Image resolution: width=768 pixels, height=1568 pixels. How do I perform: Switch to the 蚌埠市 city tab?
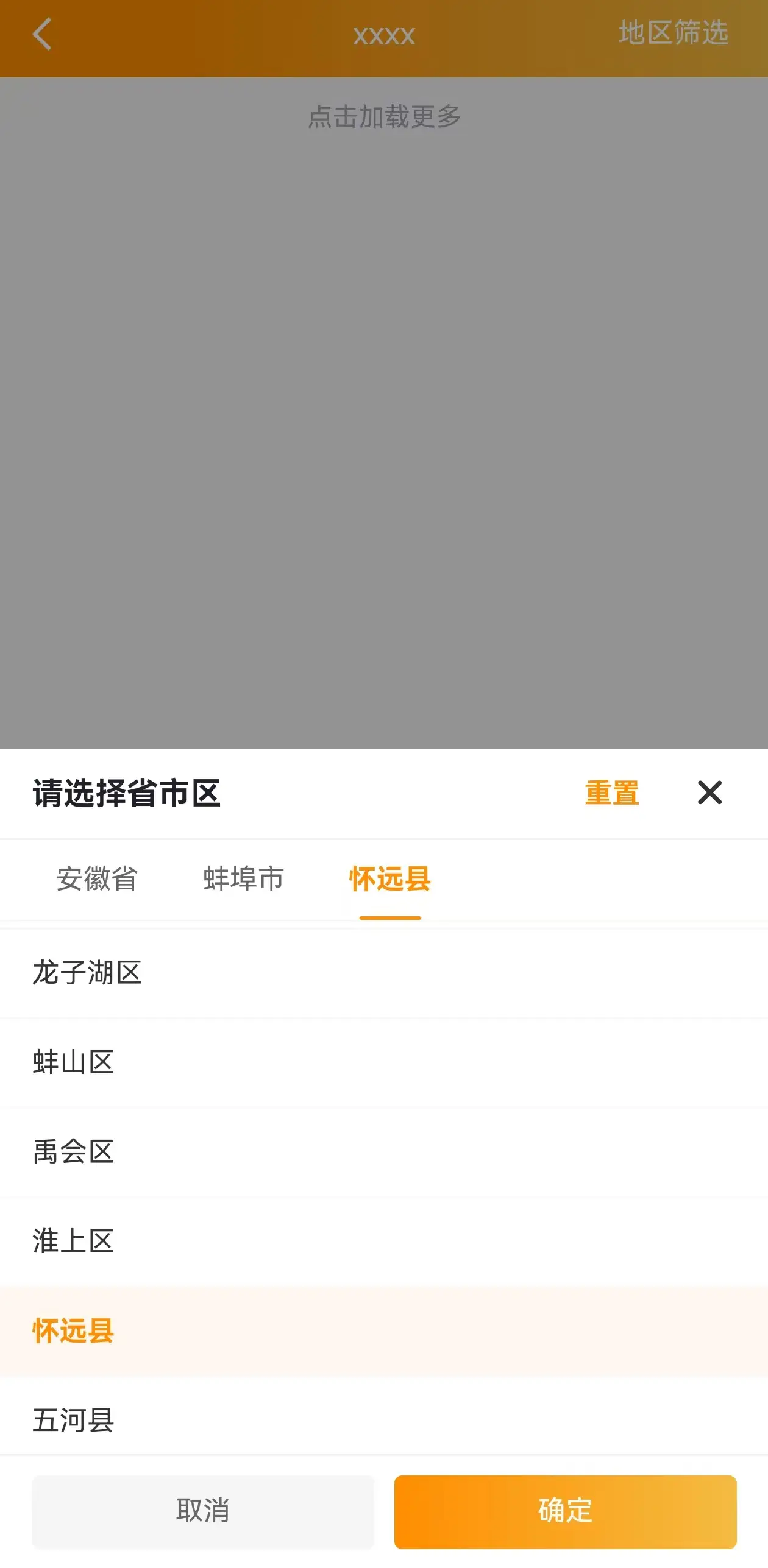click(243, 879)
